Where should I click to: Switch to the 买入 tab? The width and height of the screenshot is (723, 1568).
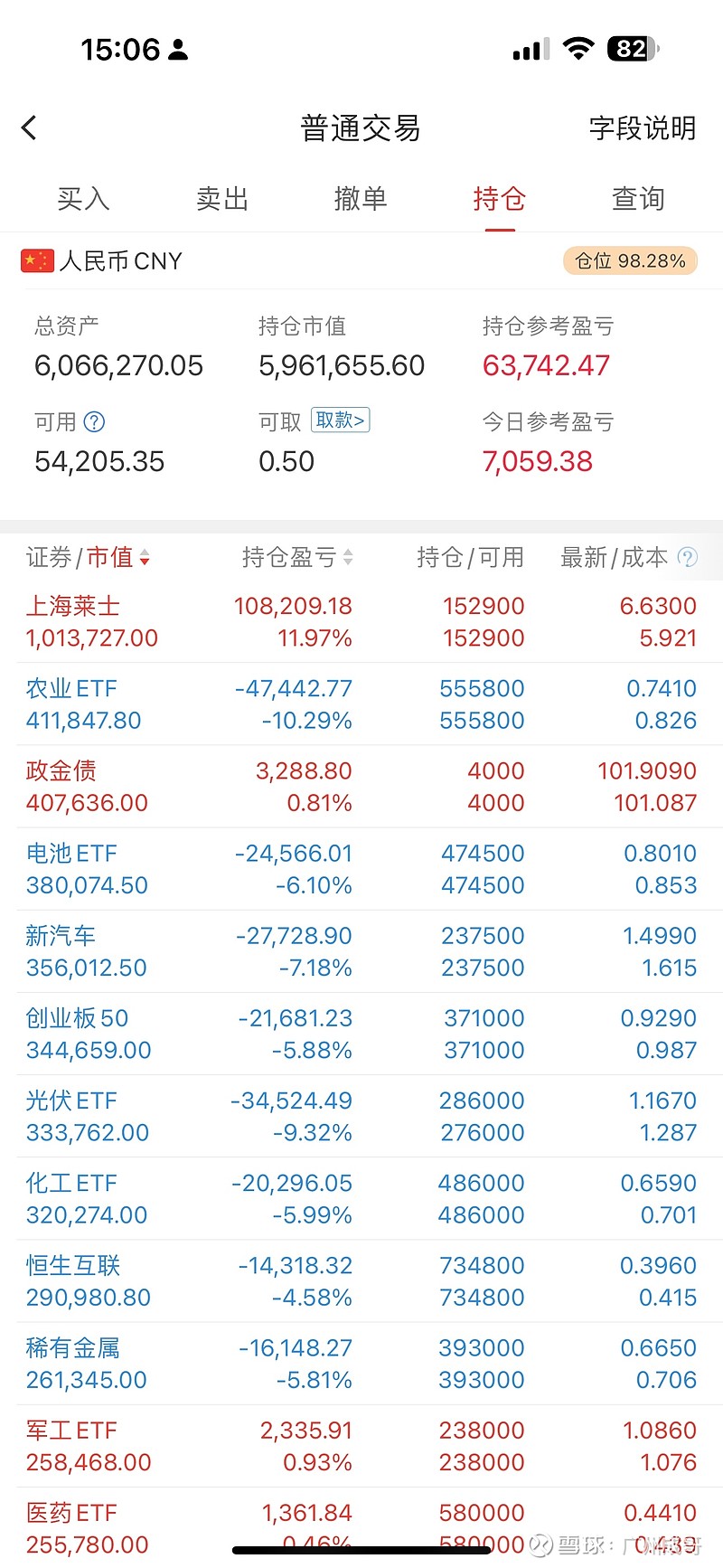click(83, 198)
